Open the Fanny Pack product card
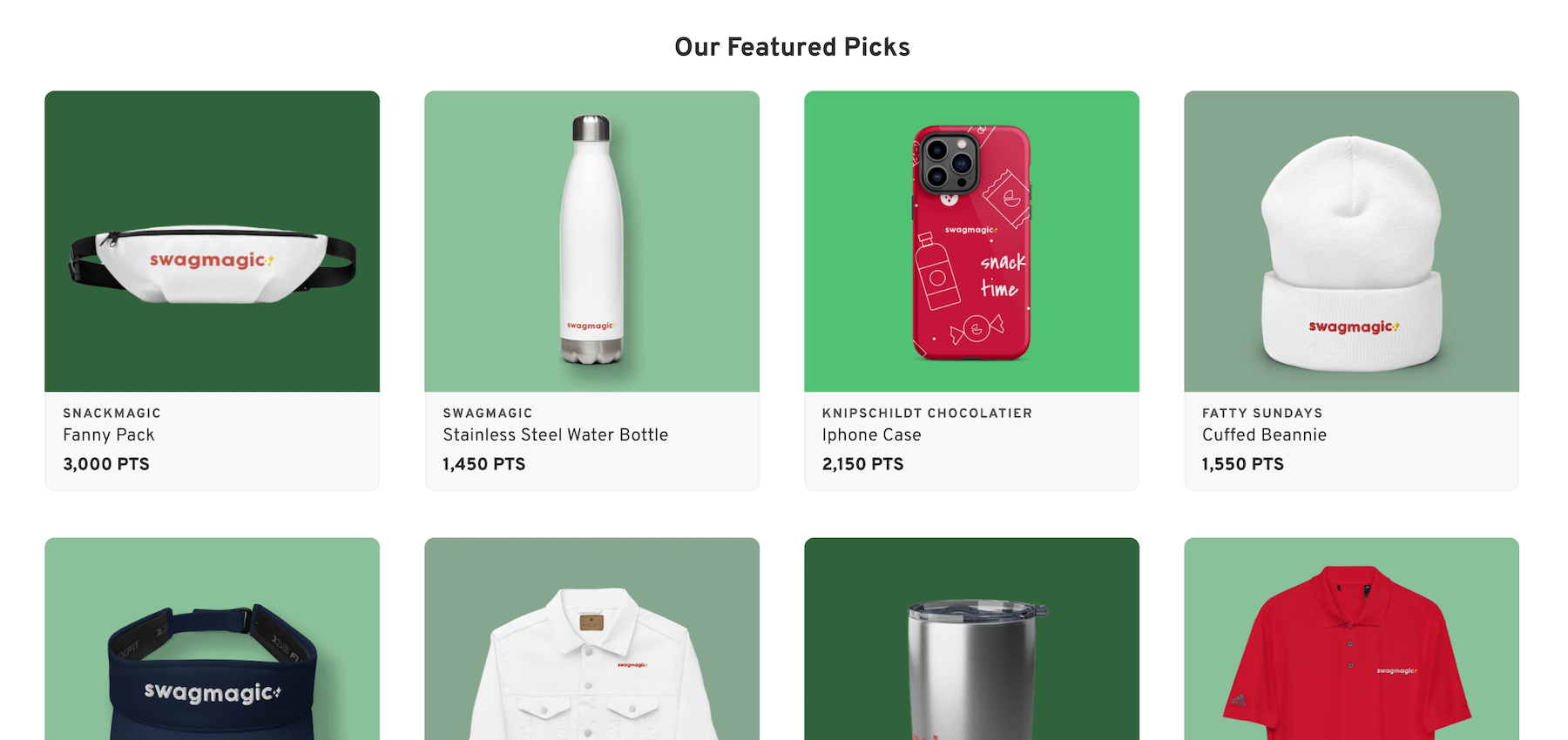The image size is (1568, 740). pos(212,261)
